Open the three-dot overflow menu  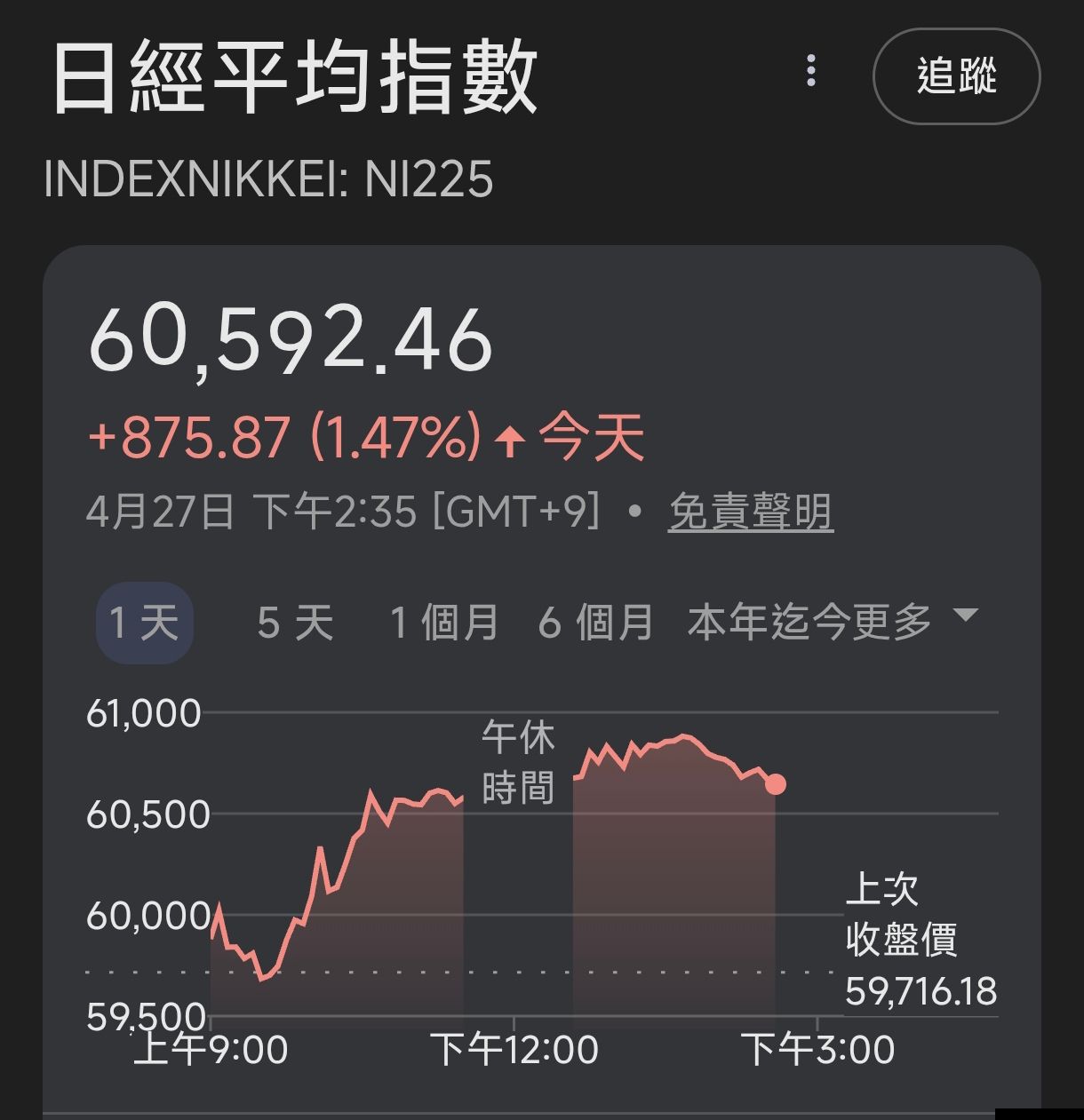pos(810,71)
